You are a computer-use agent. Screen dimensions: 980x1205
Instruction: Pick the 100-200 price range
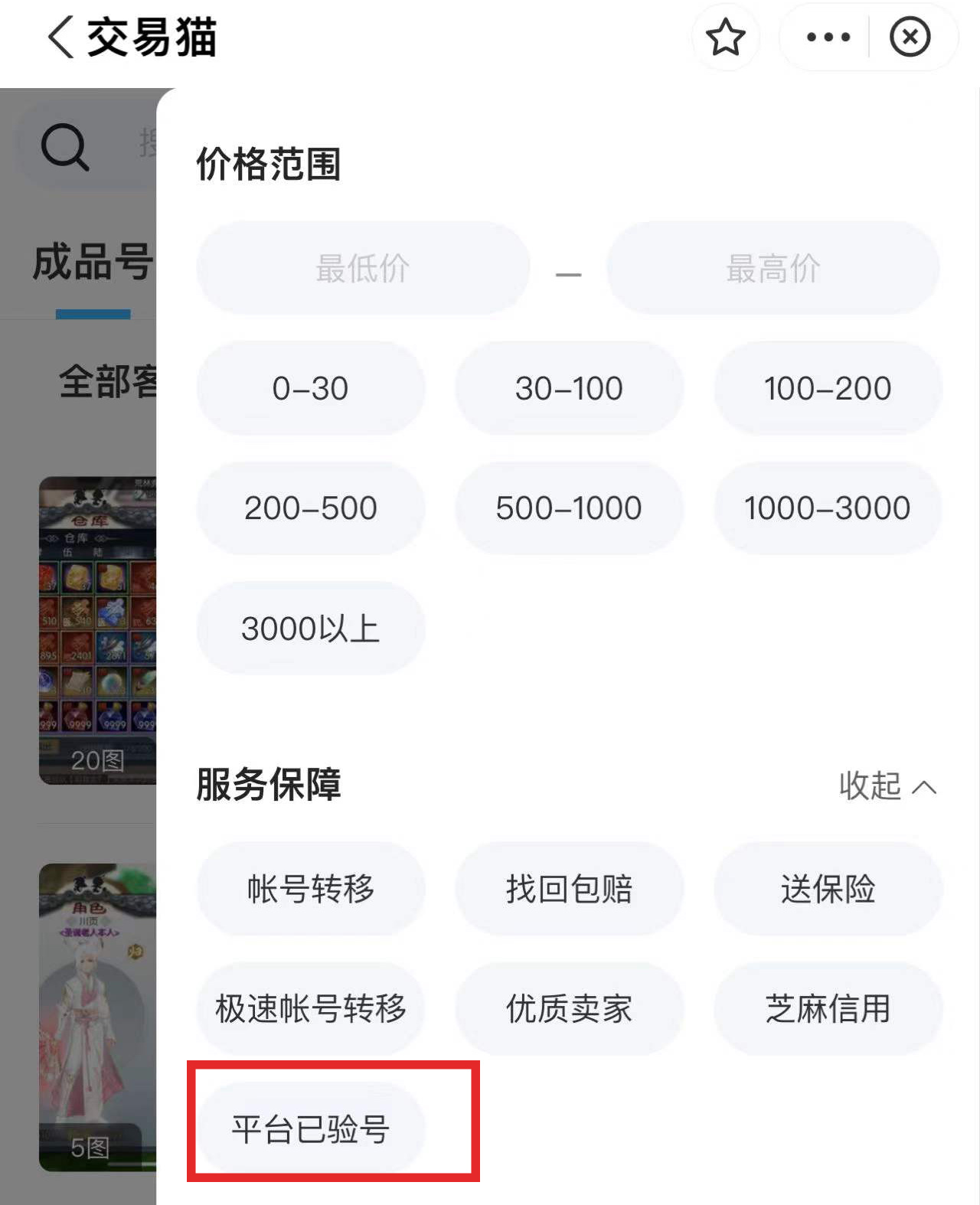pyautogui.click(x=827, y=389)
